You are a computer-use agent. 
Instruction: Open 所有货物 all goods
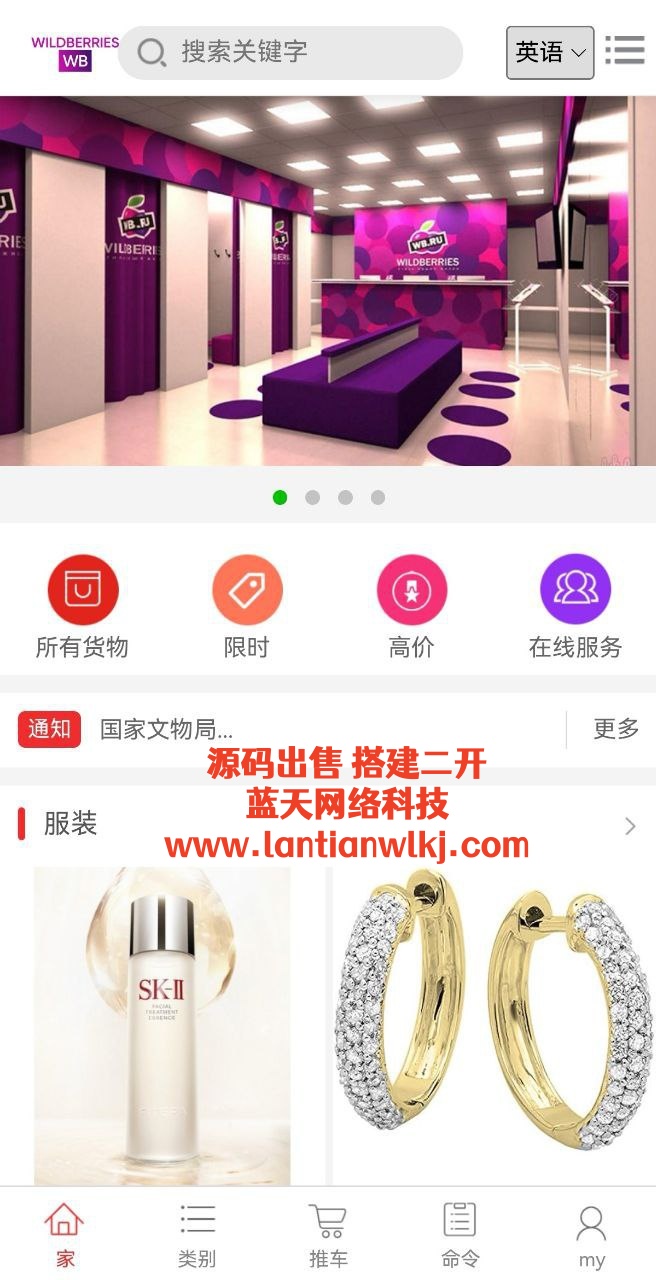point(82,606)
